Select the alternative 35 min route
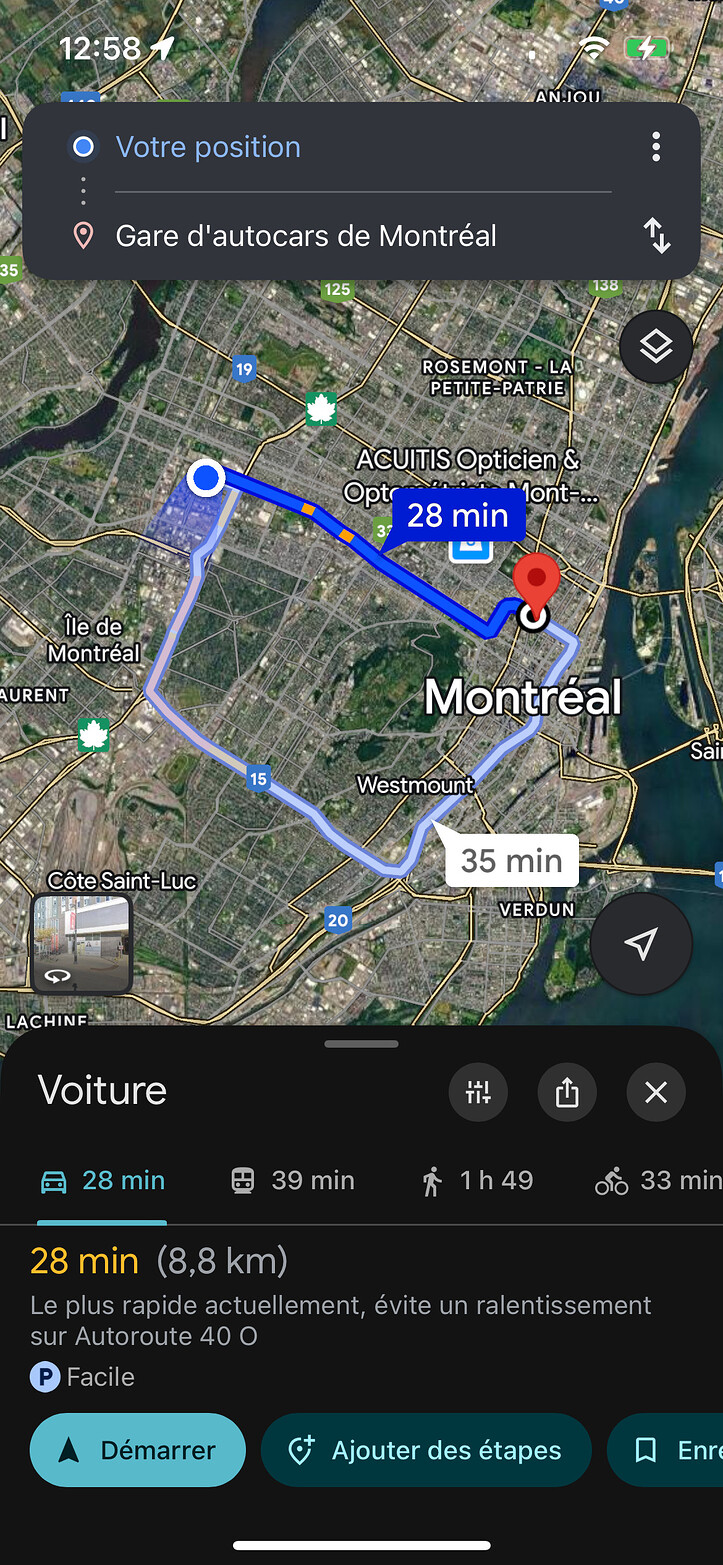Image resolution: width=723 pixels, height=1565 pixels. pyautogui.click(x=511, y=861)
